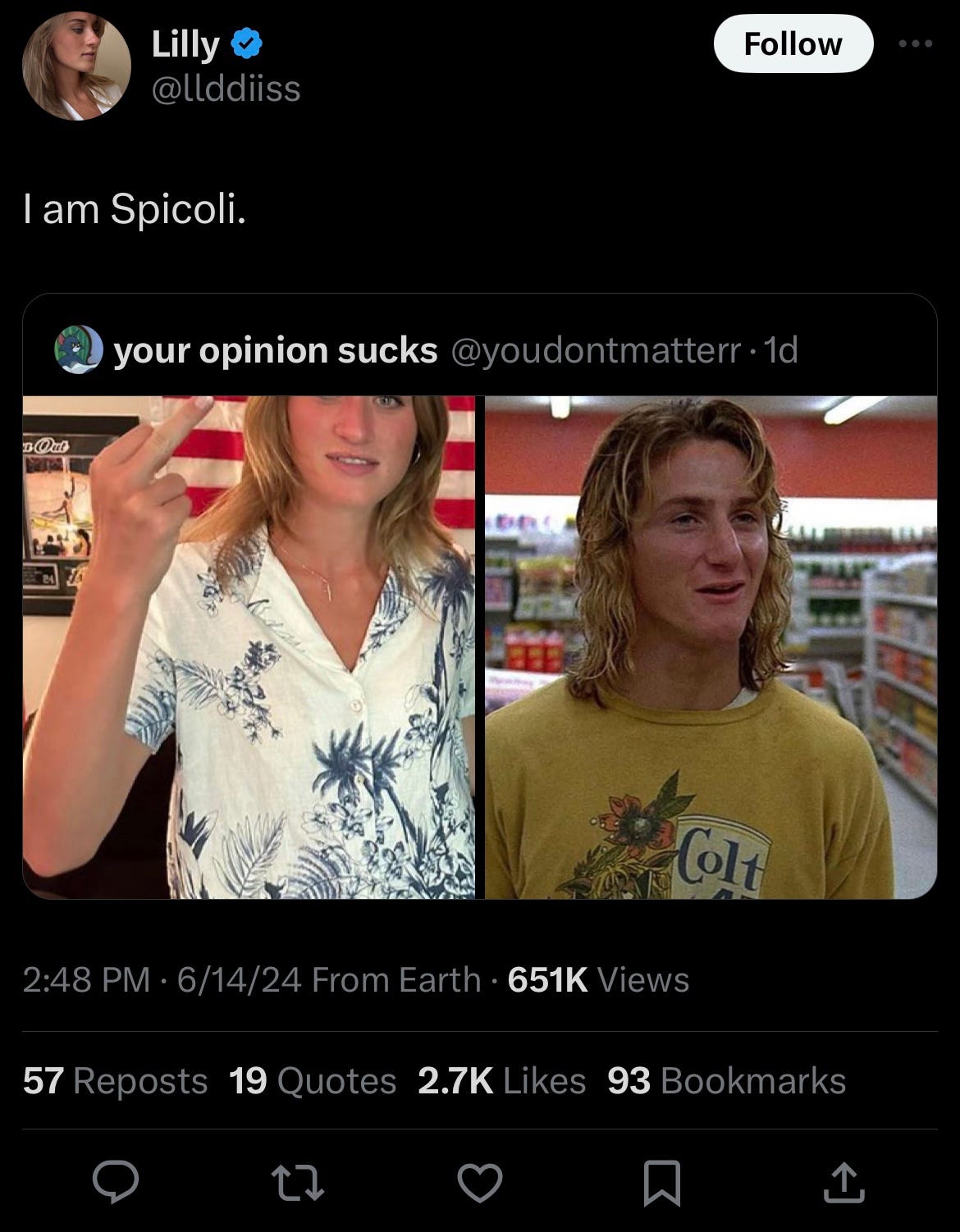
Task: View the 57 Reposts list
Action: point(116,1080)
